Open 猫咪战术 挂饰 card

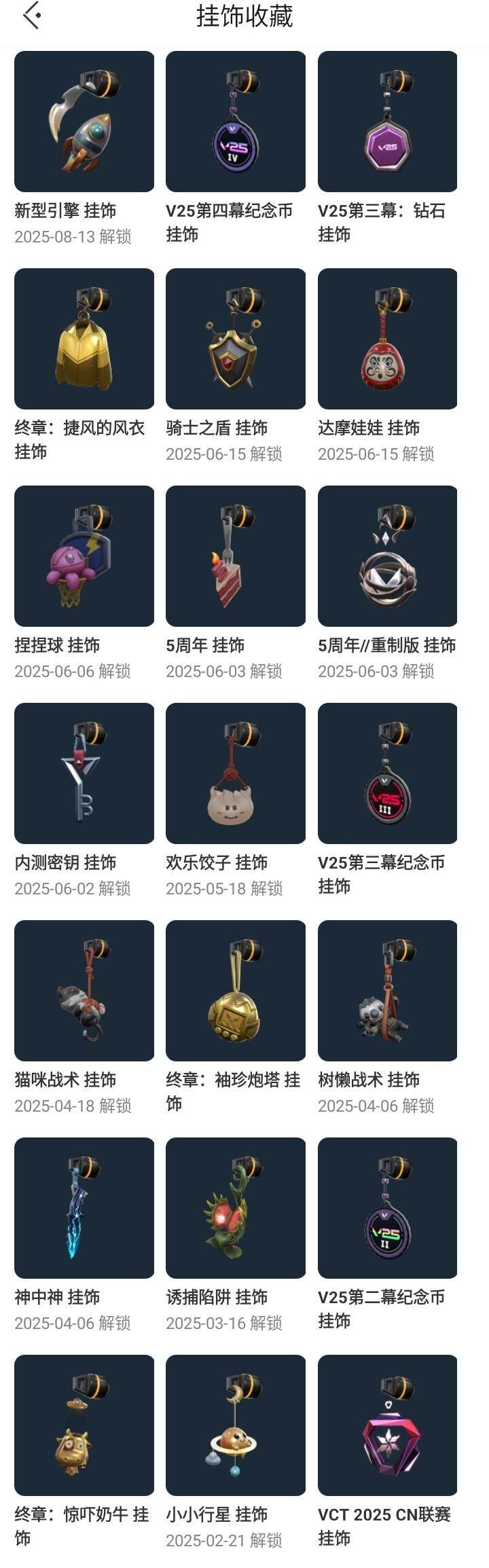coord(84,991)
